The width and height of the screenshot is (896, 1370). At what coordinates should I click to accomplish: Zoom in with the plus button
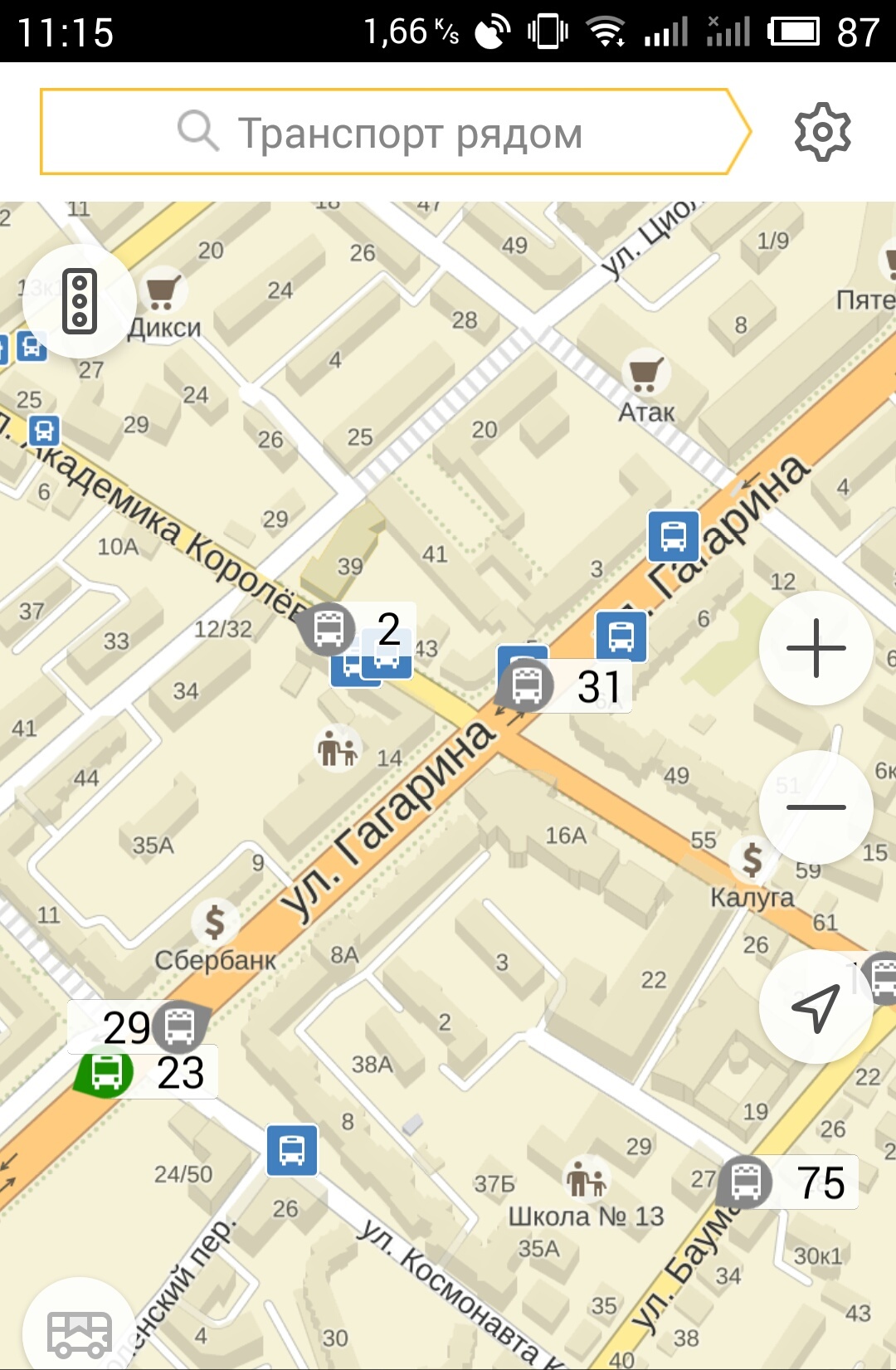point(816,648)
